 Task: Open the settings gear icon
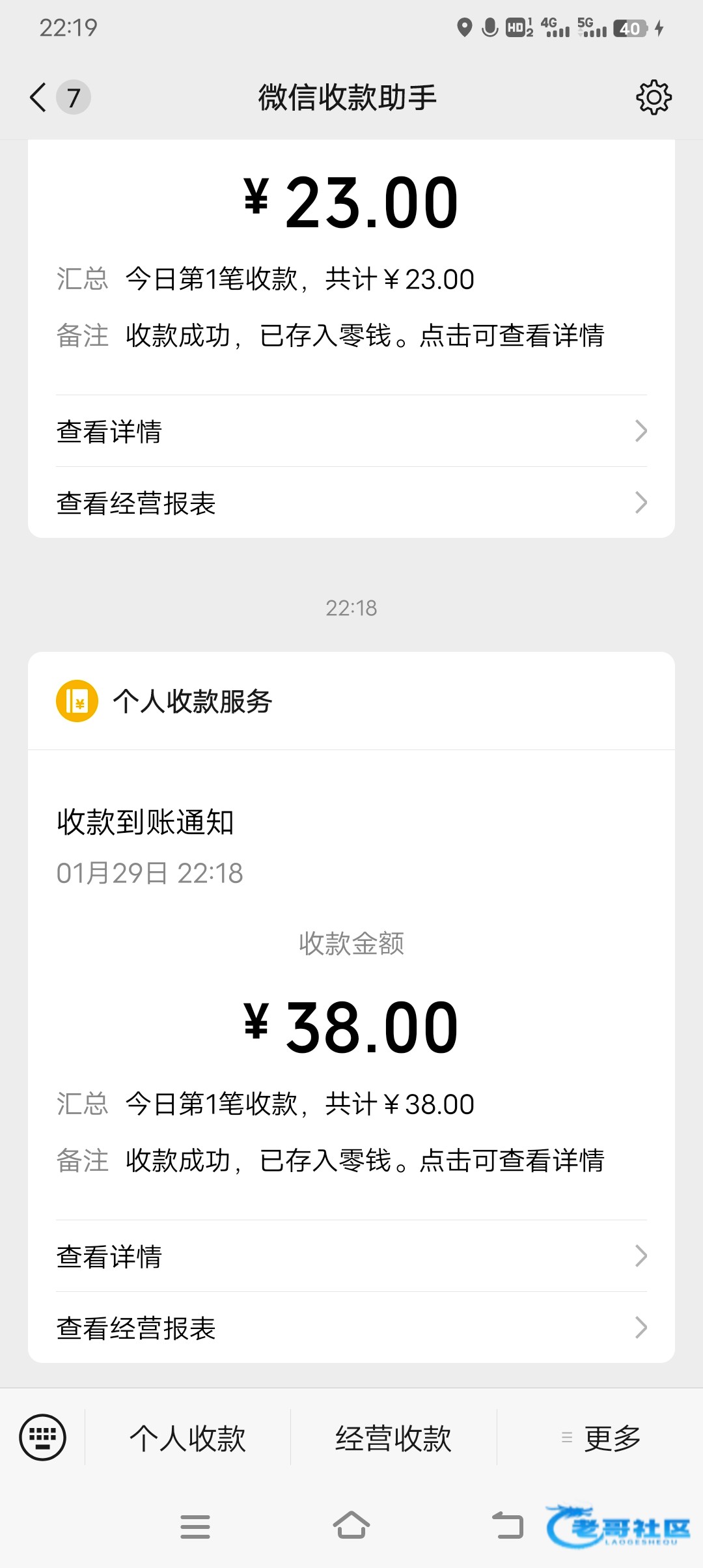(654, 98)
